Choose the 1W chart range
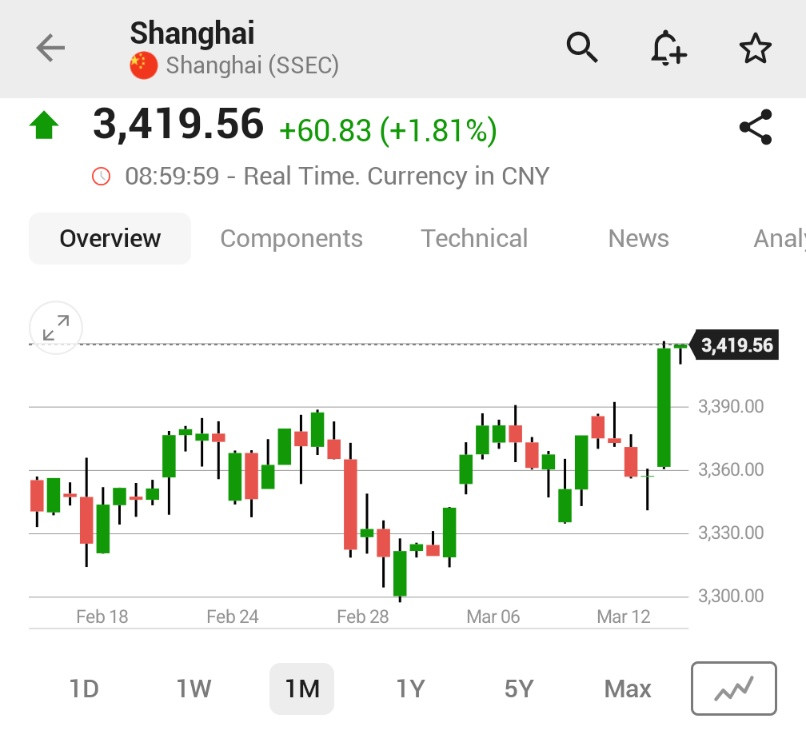The width and height of the screenshot is (806, 738). [x=193, y=689]
